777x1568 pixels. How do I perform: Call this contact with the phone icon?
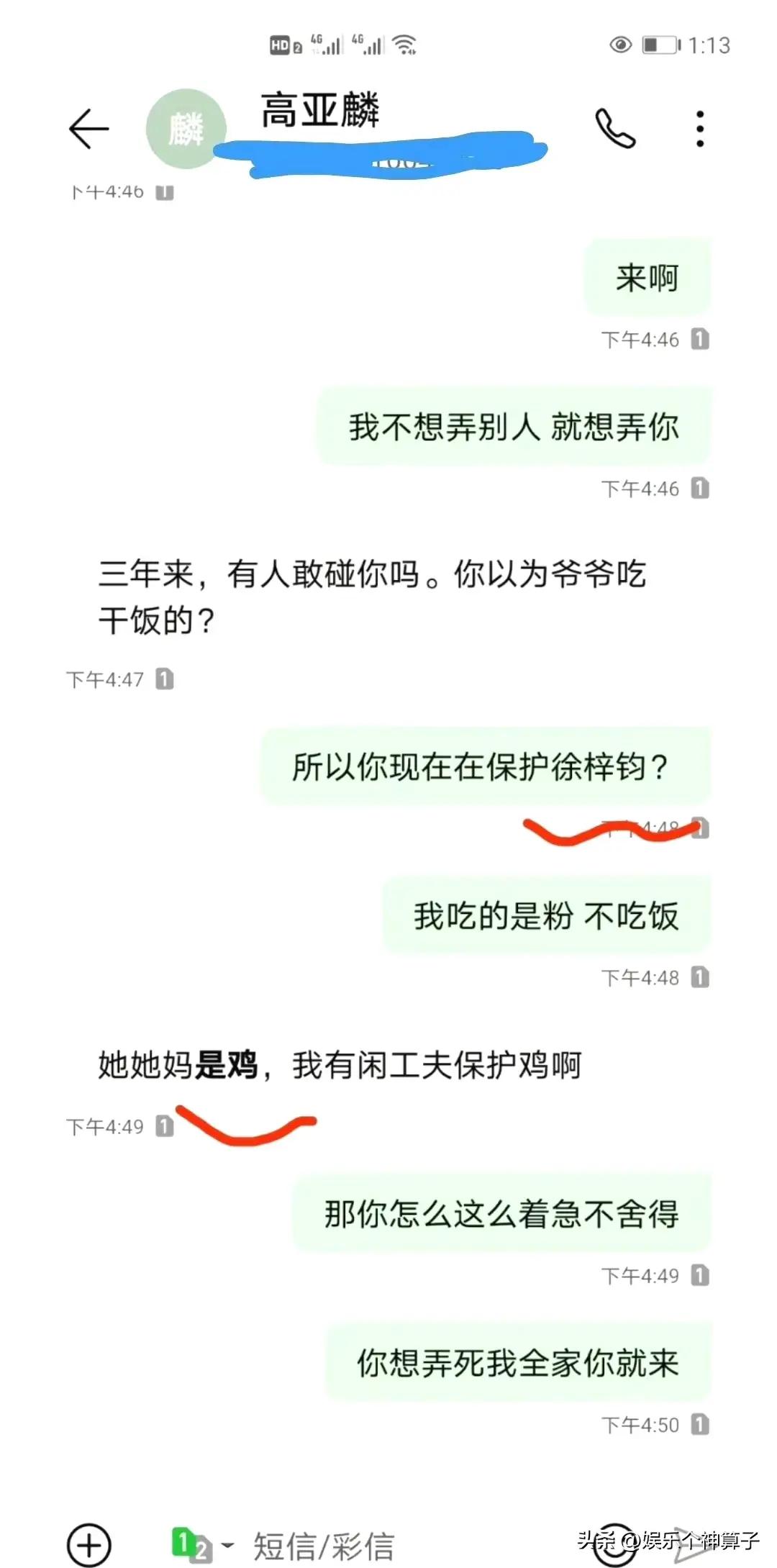click(615, 130)
